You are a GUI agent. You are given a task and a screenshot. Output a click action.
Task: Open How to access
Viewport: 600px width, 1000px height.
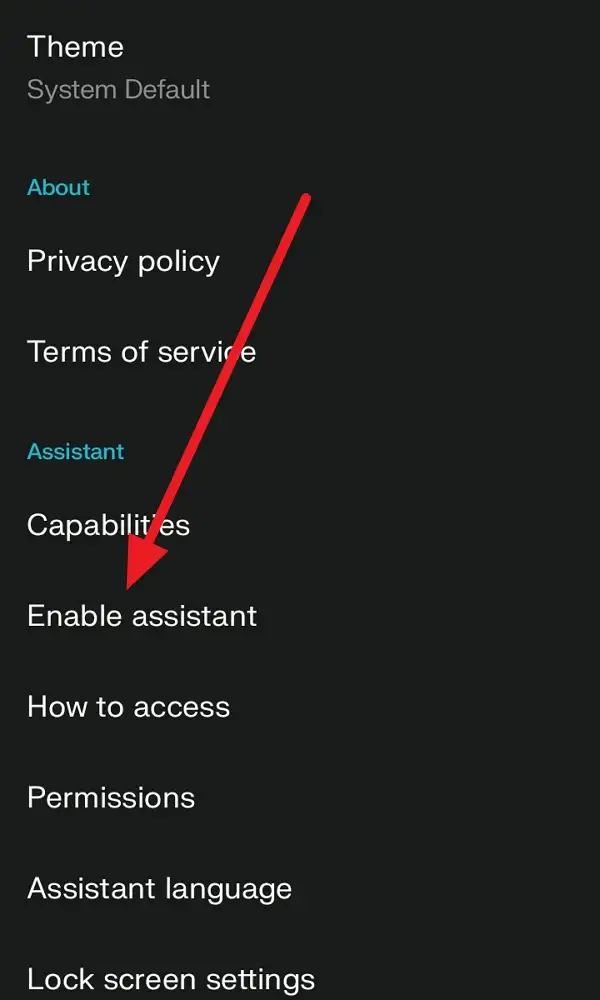300,707
